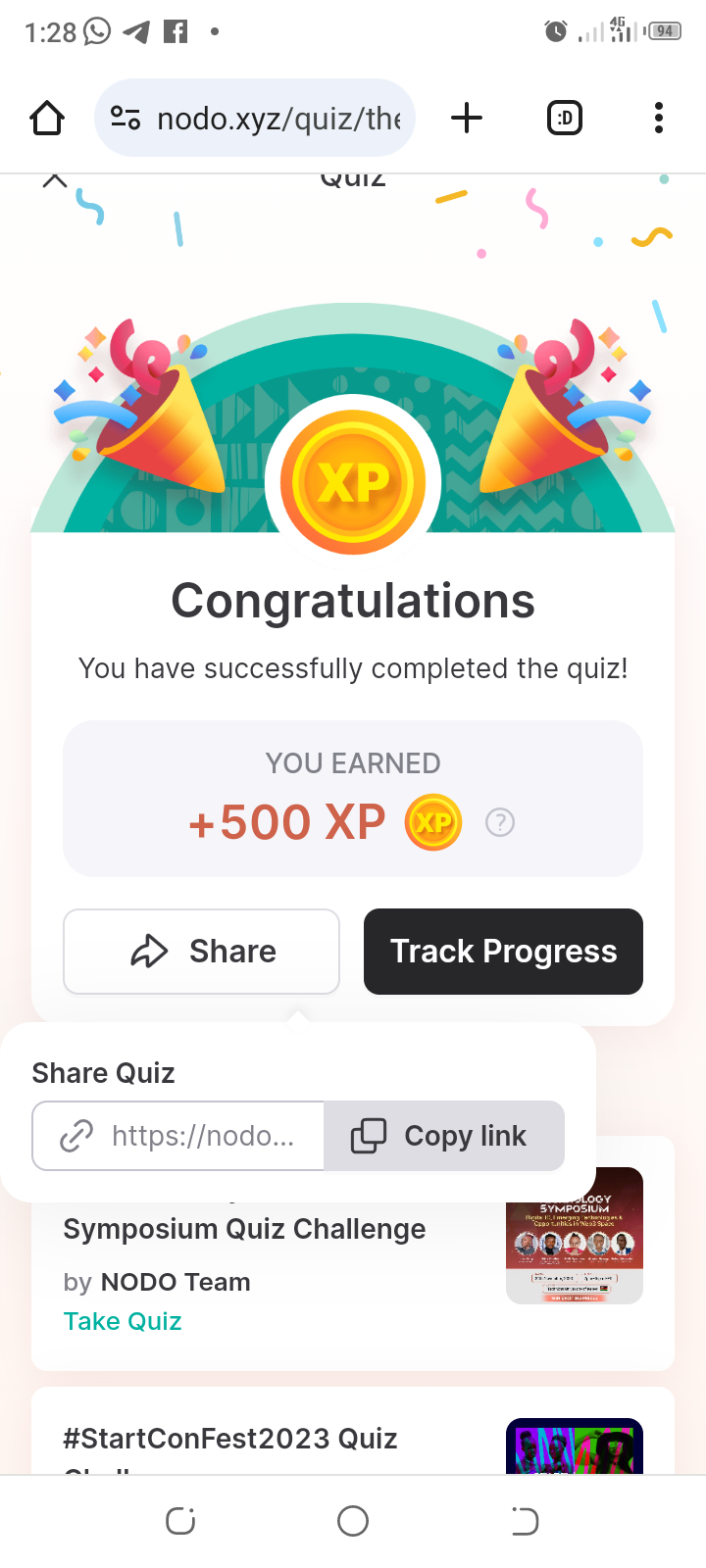This screenshot has width=706, height=1568.
Task: Tap the nodo.xyz address bar
Action: [255, 119]
